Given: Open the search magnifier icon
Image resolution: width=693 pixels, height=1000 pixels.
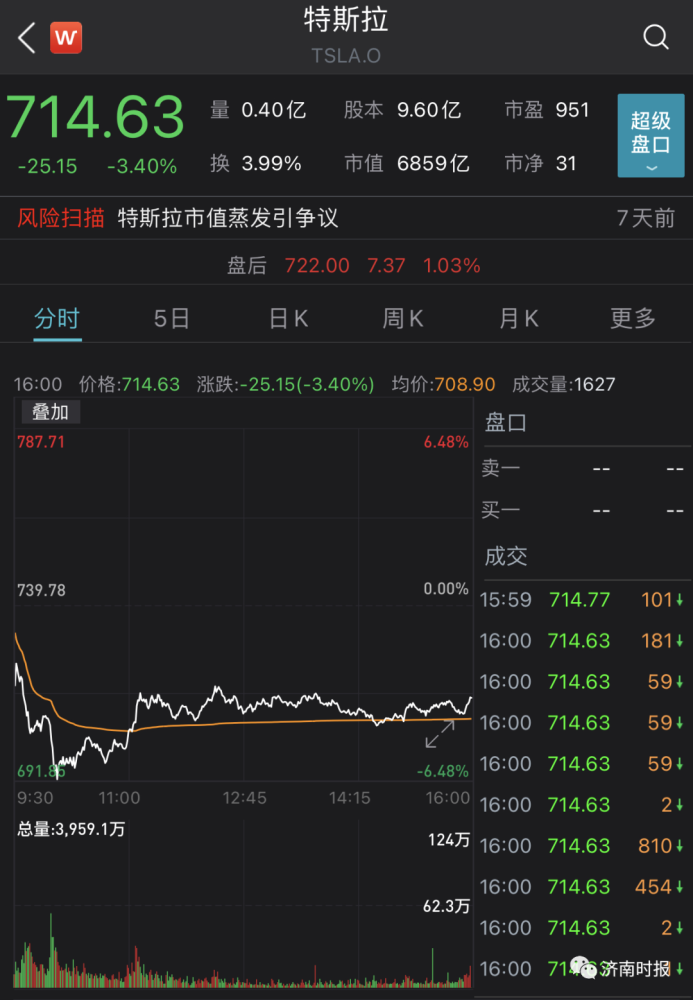Looking at the screenshot, I should point(655,38).
